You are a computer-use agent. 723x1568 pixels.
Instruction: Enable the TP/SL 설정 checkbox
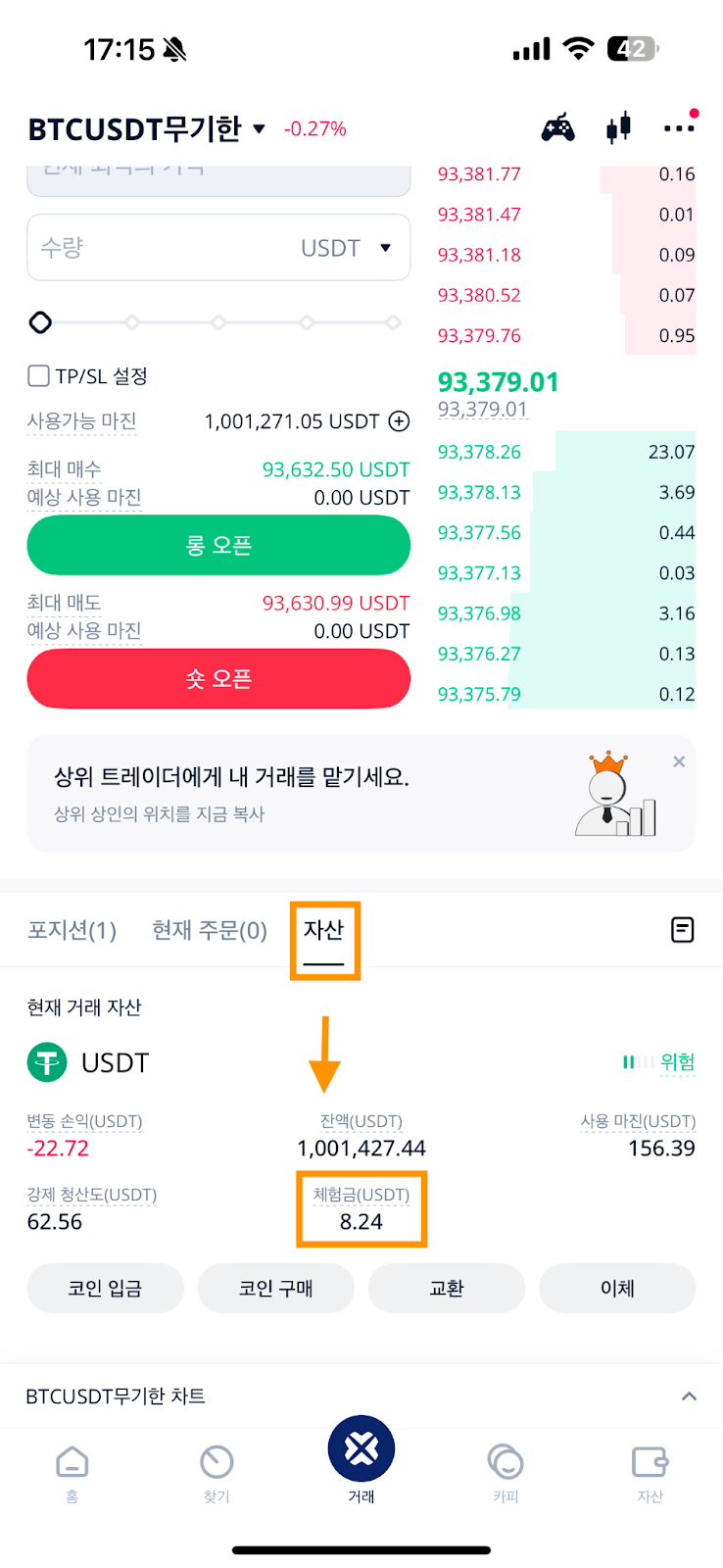pyautogui.click(x=37, y=375)
